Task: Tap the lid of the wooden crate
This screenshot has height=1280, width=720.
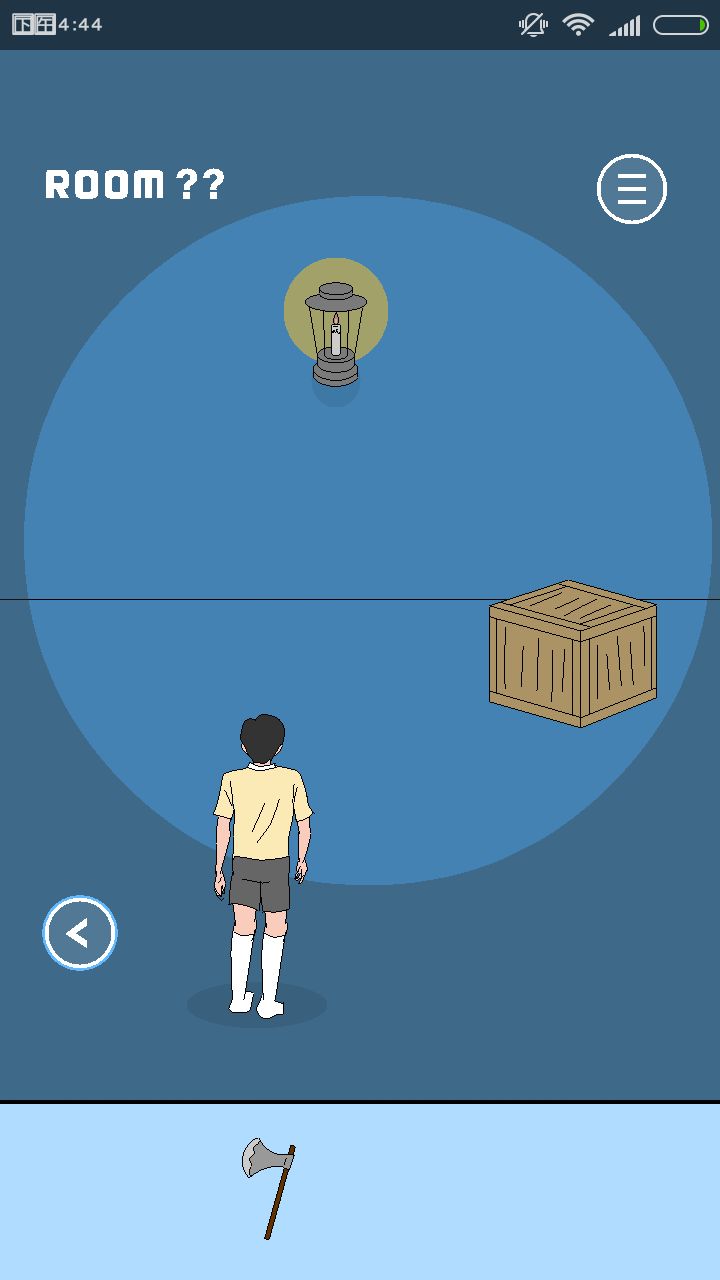Action: point(575,605)
